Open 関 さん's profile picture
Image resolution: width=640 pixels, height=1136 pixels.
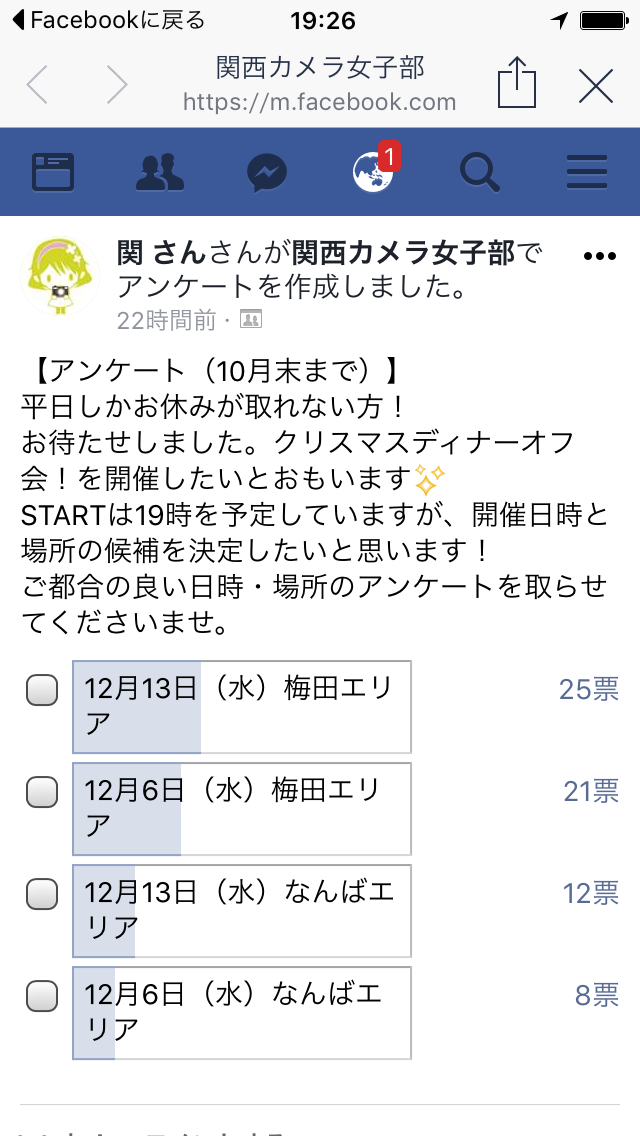click(59, 276)
